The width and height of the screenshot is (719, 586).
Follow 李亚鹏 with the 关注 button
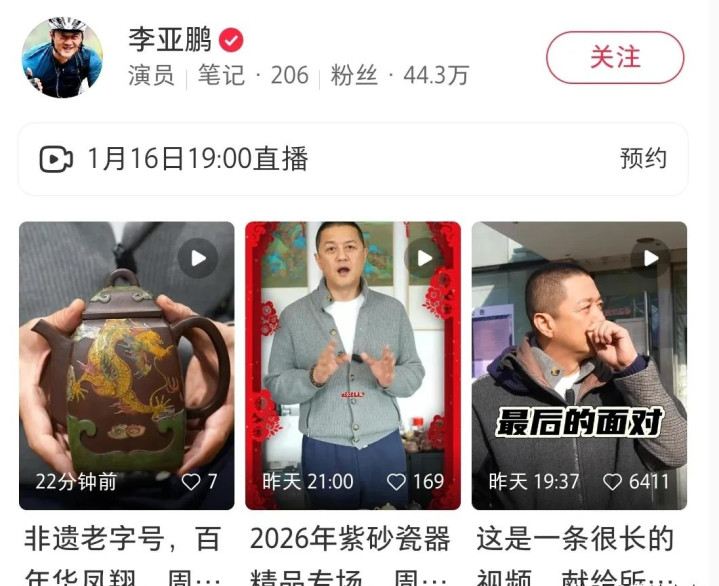614,58
